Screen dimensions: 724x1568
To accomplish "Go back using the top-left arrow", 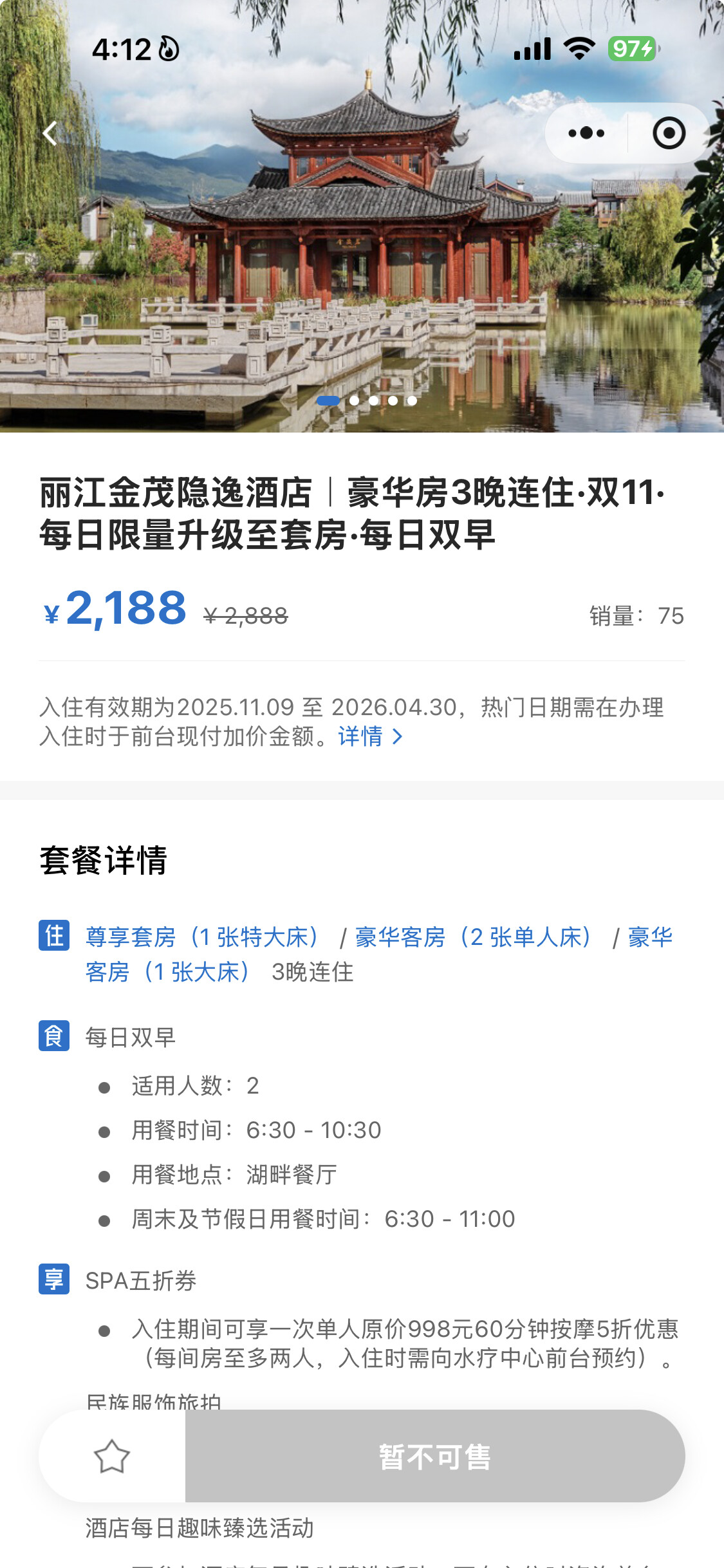I will tap(50, 133).
